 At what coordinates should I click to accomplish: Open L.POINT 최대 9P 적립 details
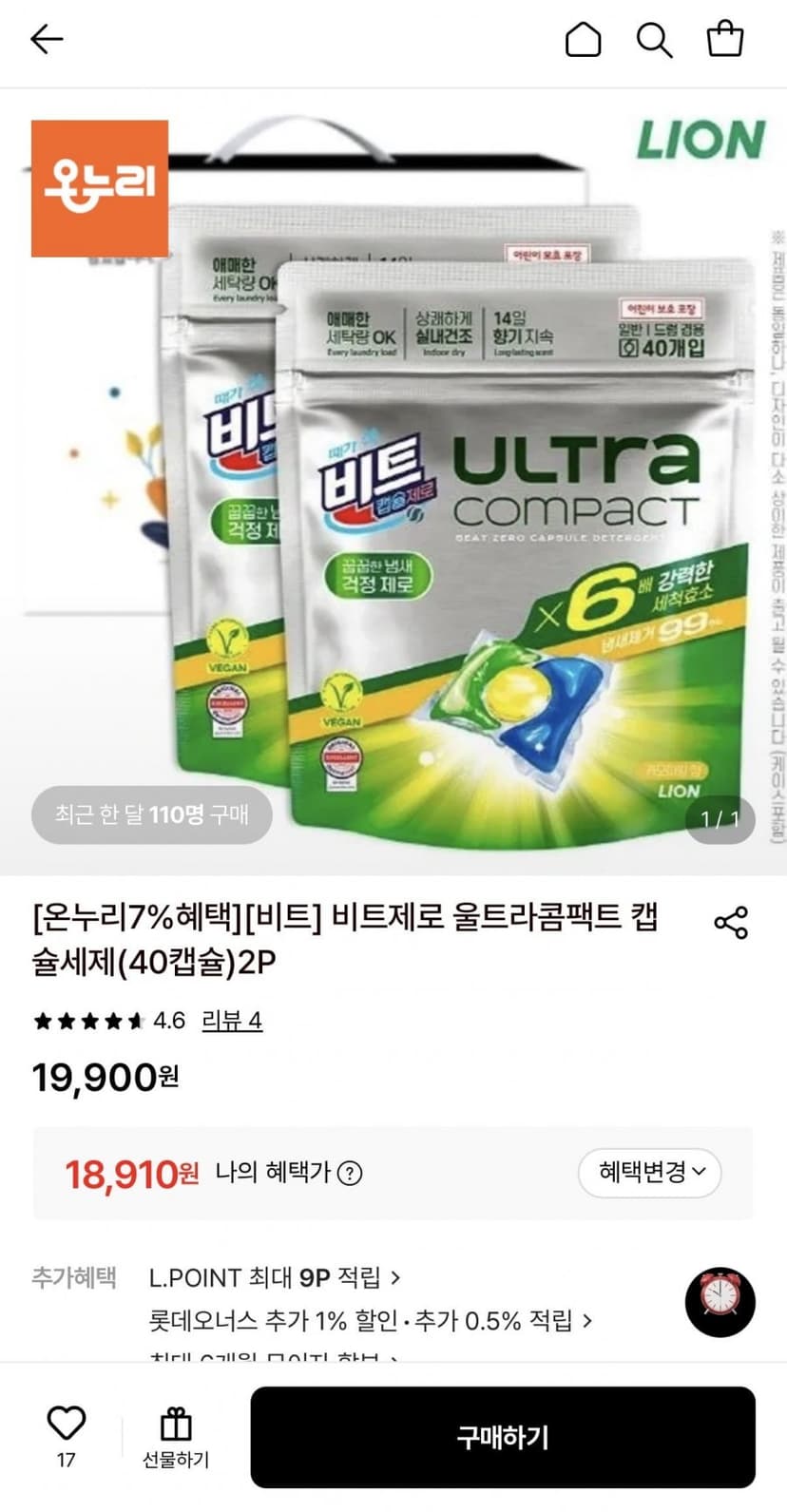275,1277
